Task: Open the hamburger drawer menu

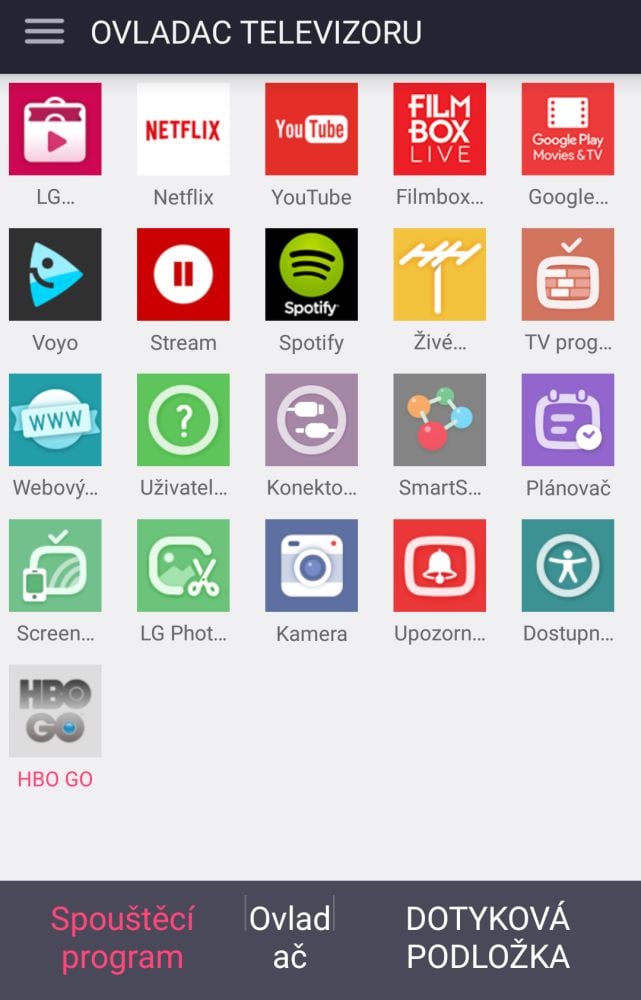Action: click(44, 32)
